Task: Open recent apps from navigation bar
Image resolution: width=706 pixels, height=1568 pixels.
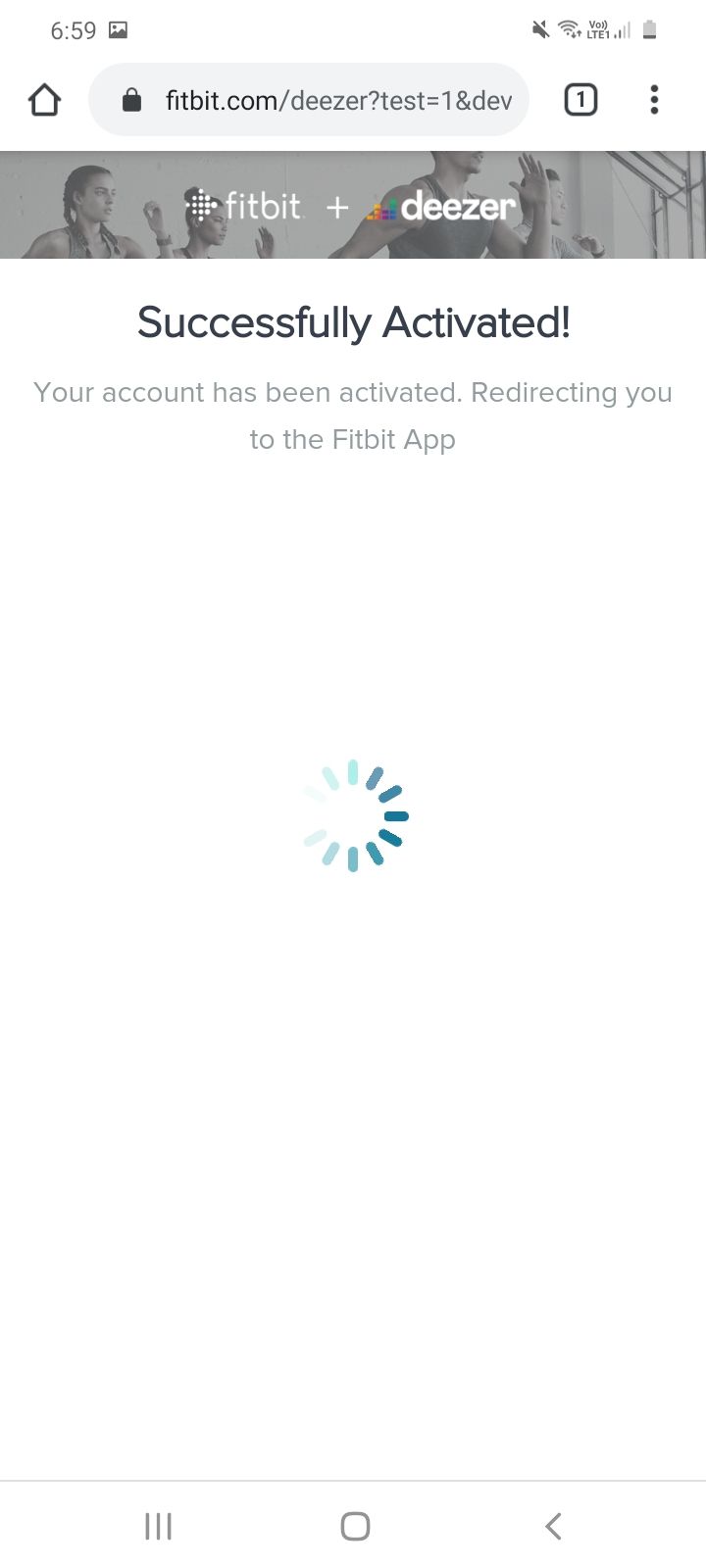Action: click(x=158, y=1526)
